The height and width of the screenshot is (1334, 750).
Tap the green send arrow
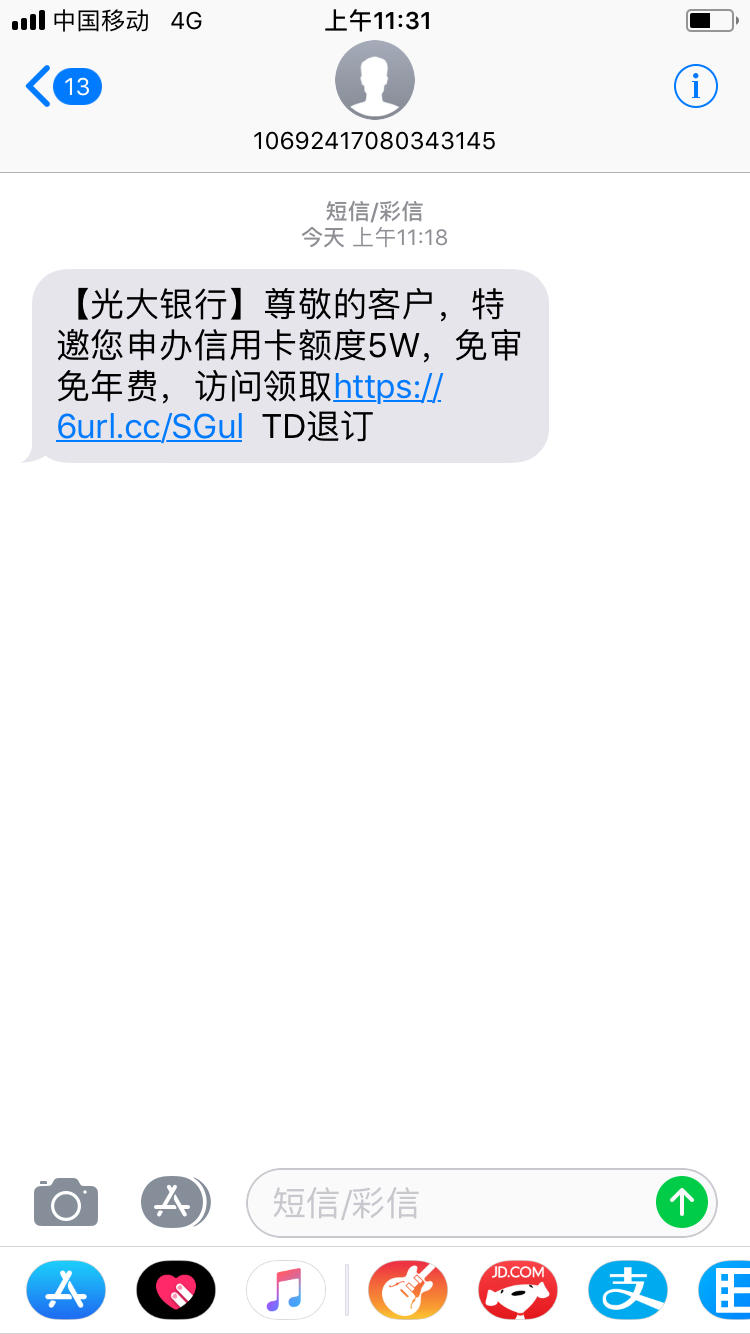tap(683, 1202)
